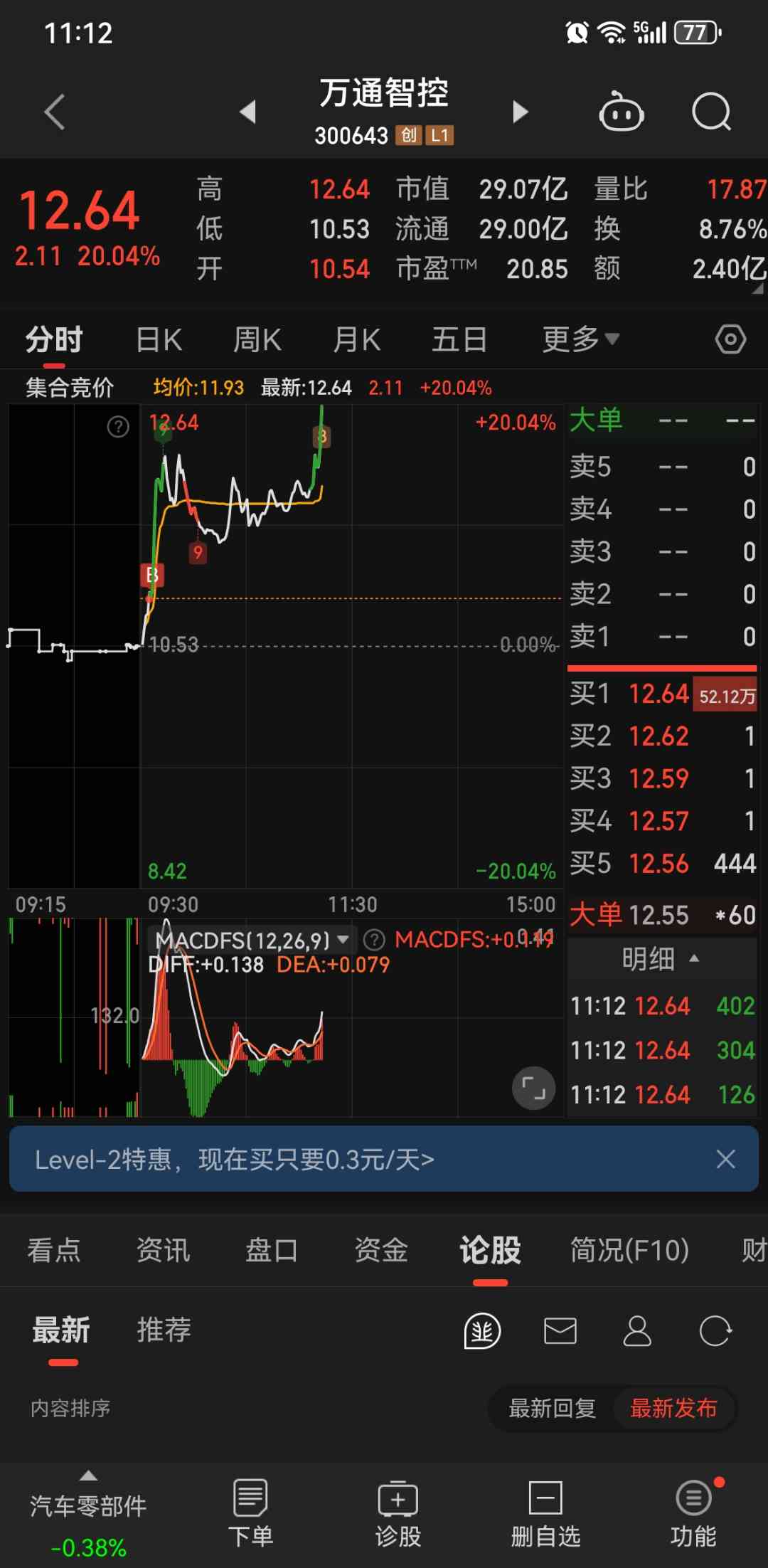This screenshot has width=768, height=1568.
Task: Show the 月K chart
Action: click(356, 340)
